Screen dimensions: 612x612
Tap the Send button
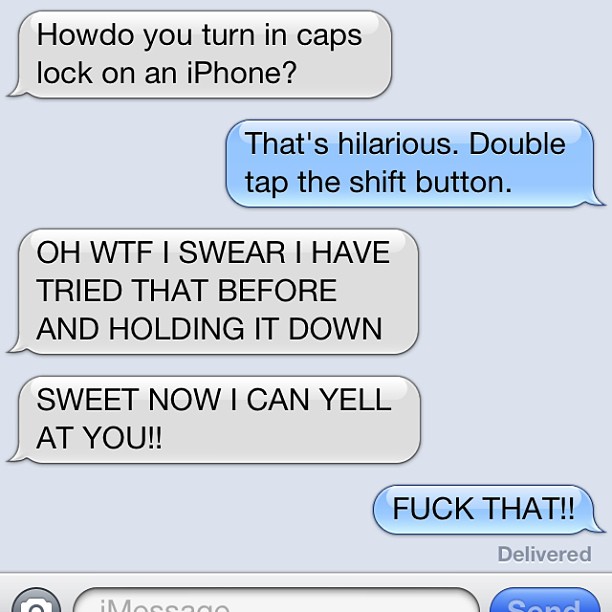(x=545, y=603)
